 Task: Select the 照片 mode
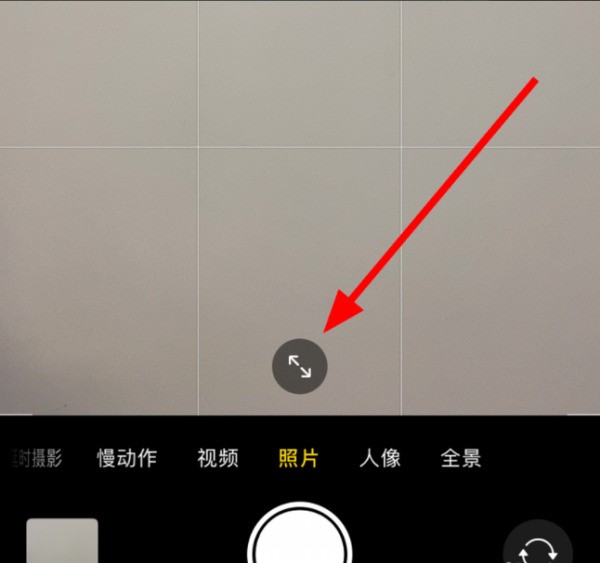[299, 459]
